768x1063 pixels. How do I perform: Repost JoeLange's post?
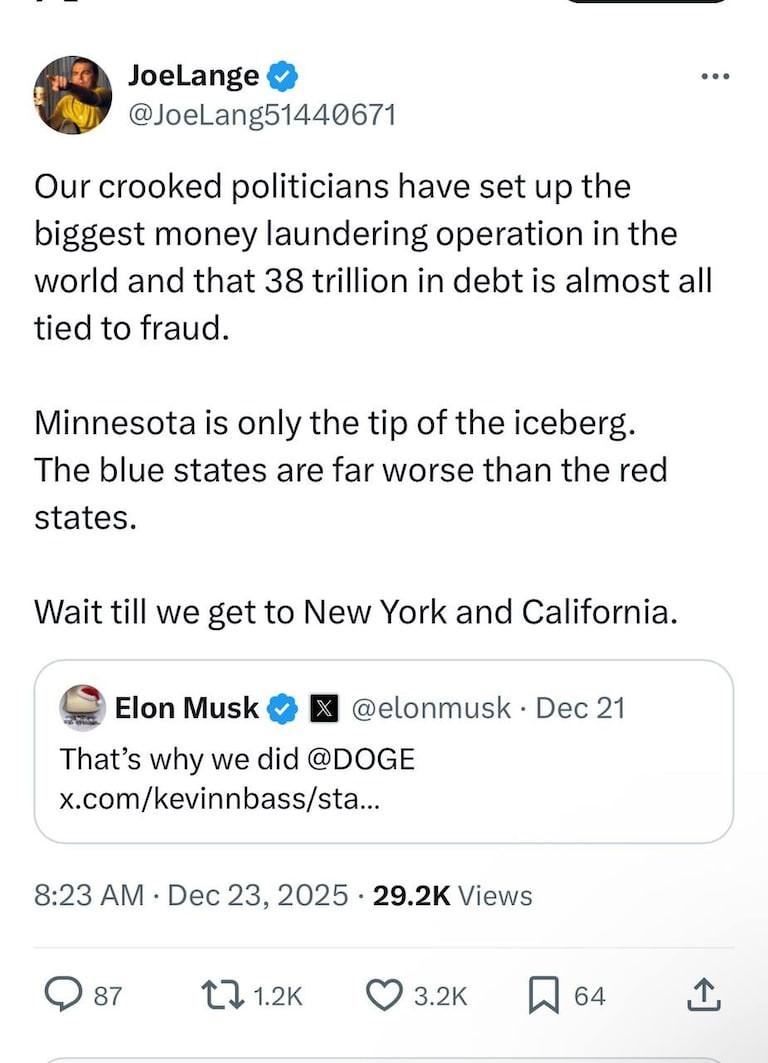tap(217, 995)
